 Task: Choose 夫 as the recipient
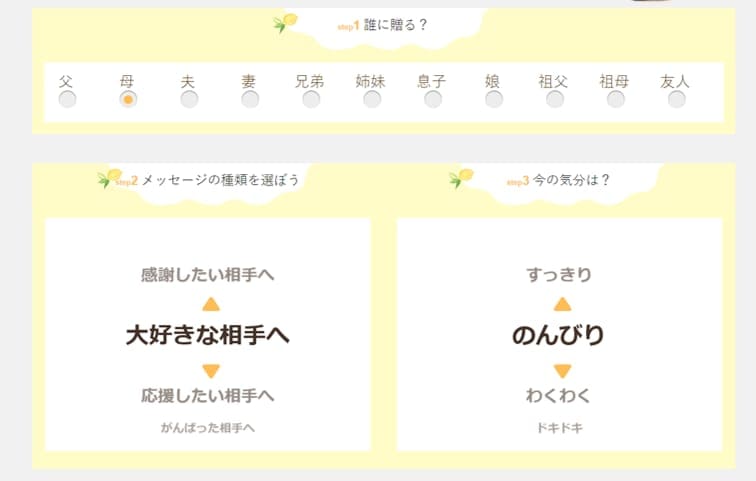pyautogui.click(x=189, y=99)
